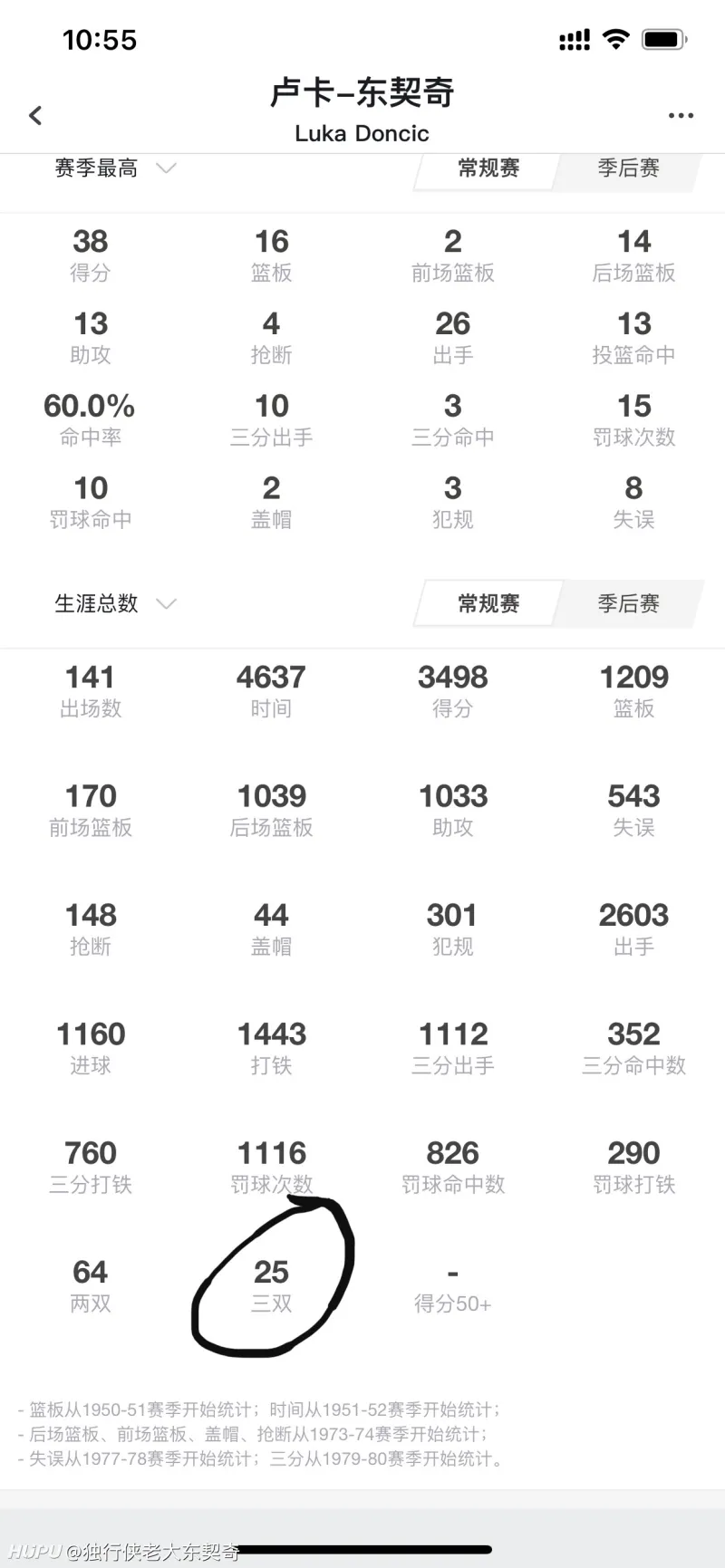This screenshot has width=725, height=1568.
Task: Go back from Luka Doncic's page
Action: 36,115
